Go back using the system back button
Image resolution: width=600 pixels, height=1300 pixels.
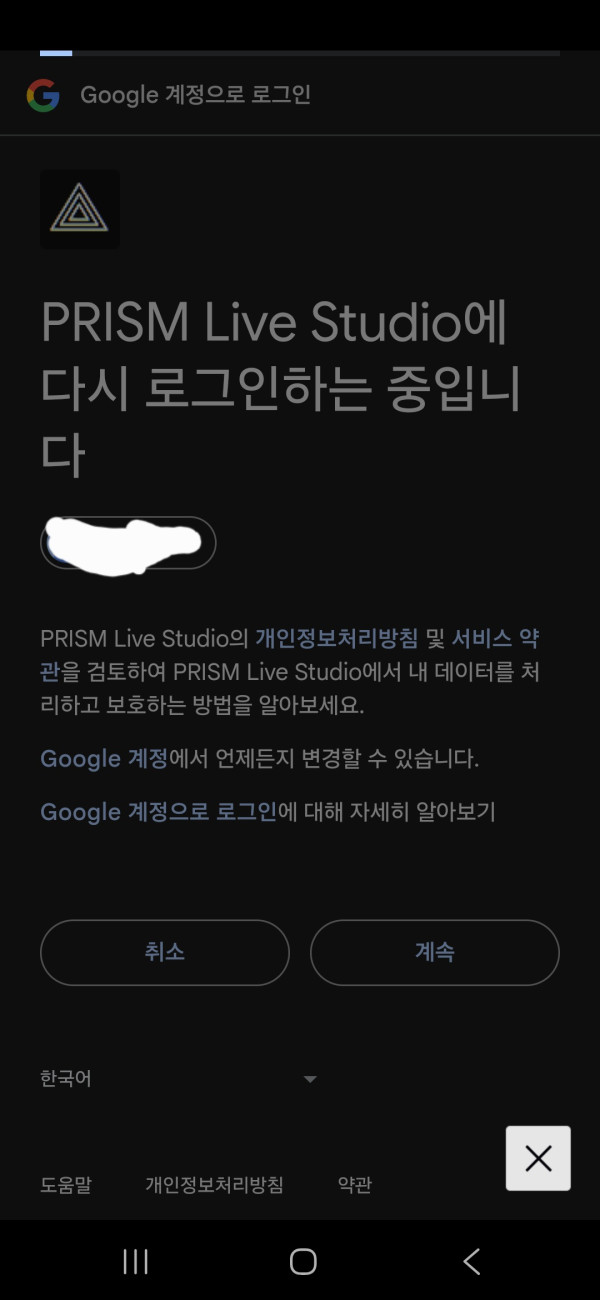[471, 1261]
